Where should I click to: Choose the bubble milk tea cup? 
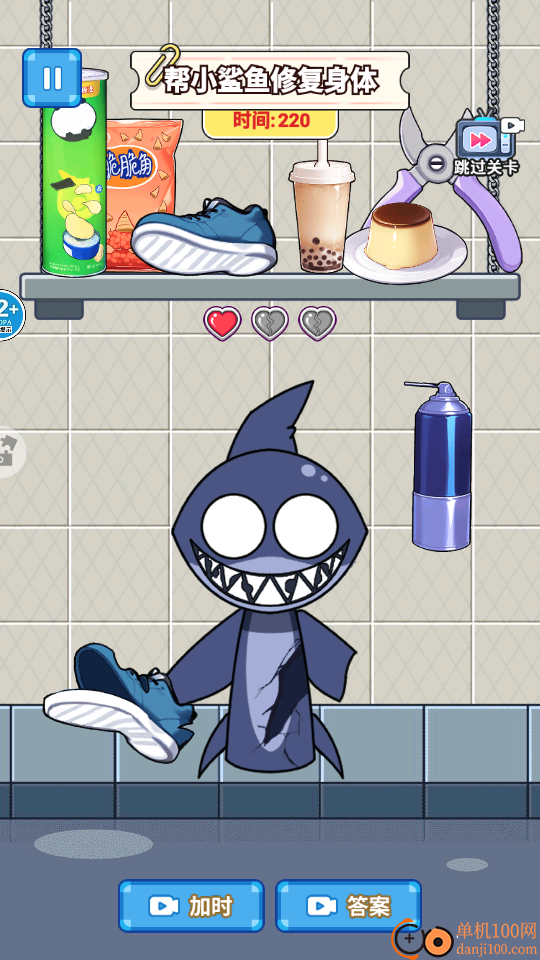tap(322, 211)
